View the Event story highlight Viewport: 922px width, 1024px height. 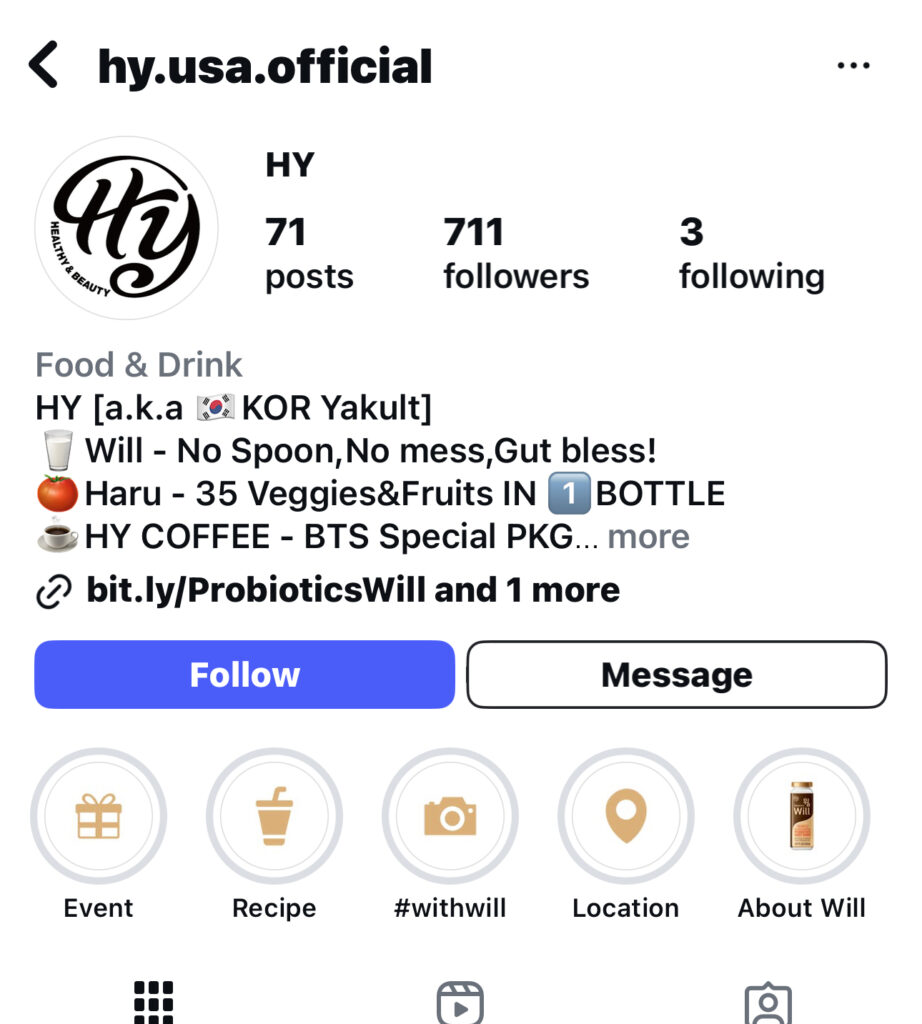pos(98,817)
